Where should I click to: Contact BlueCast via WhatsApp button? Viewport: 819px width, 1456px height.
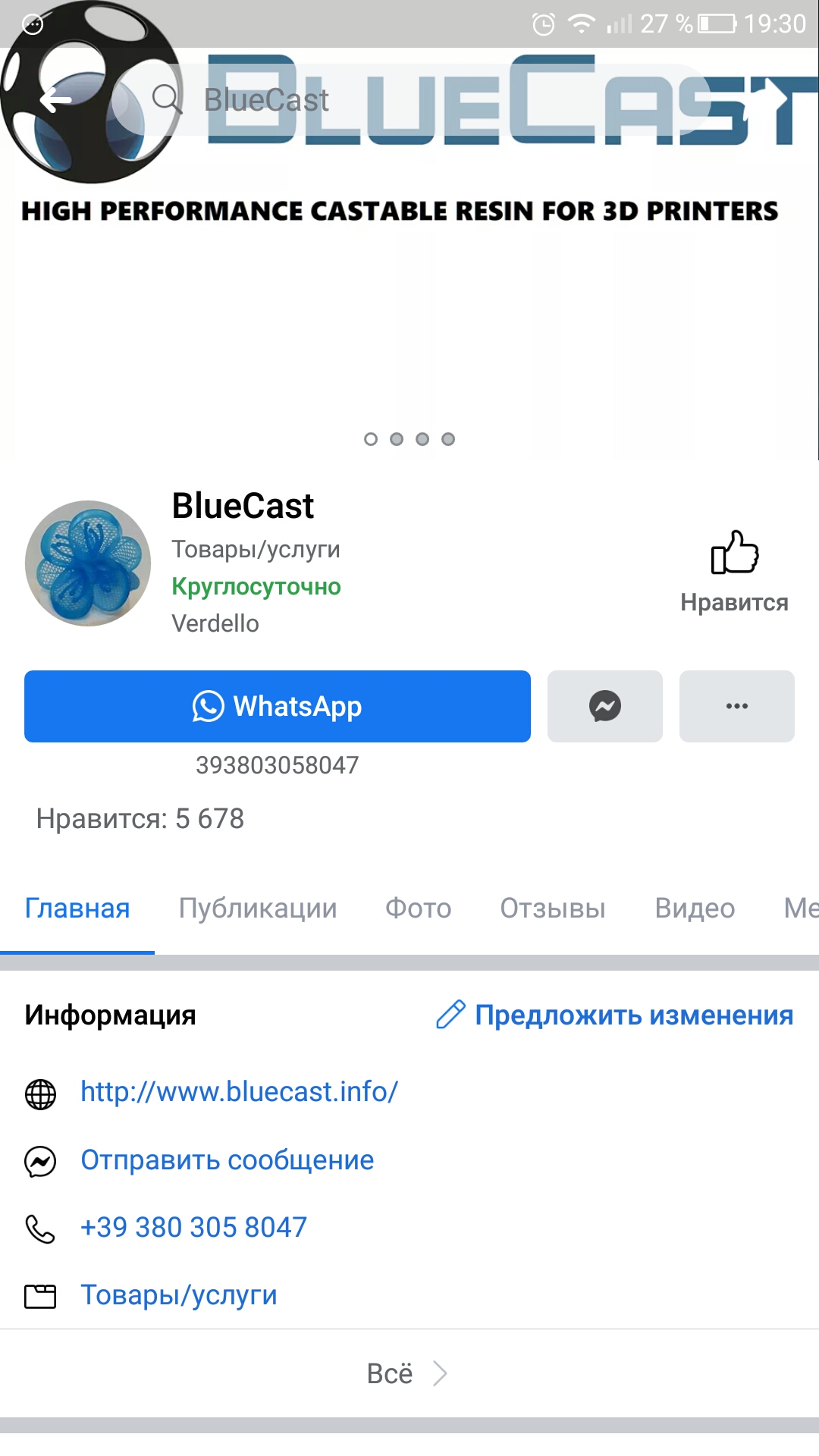[278, 706]
